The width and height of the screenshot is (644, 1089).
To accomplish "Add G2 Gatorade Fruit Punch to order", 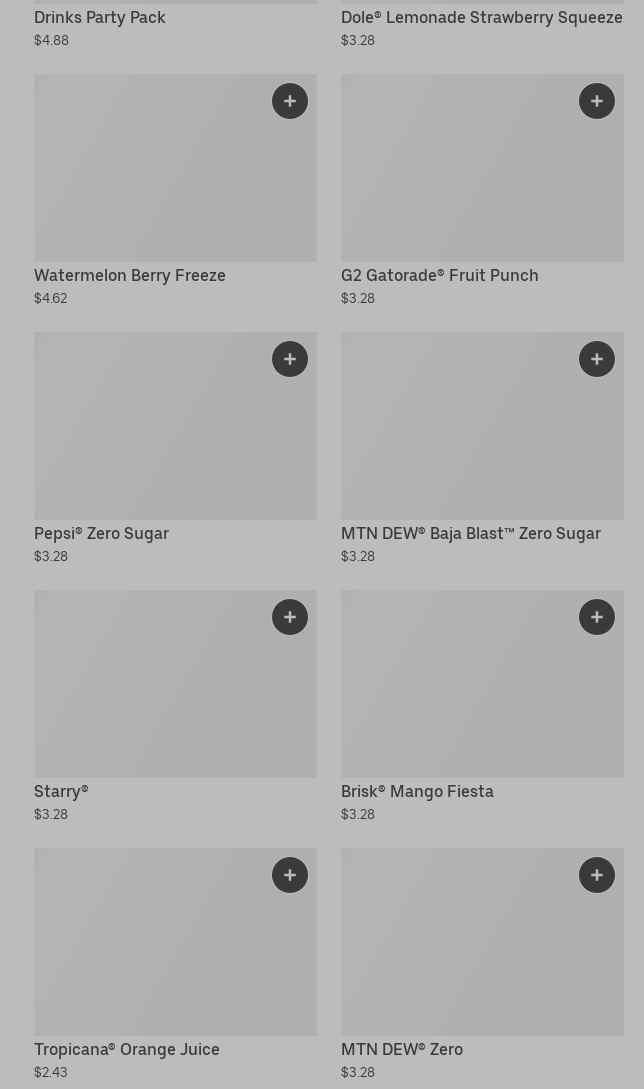I will tap(597, 101).
